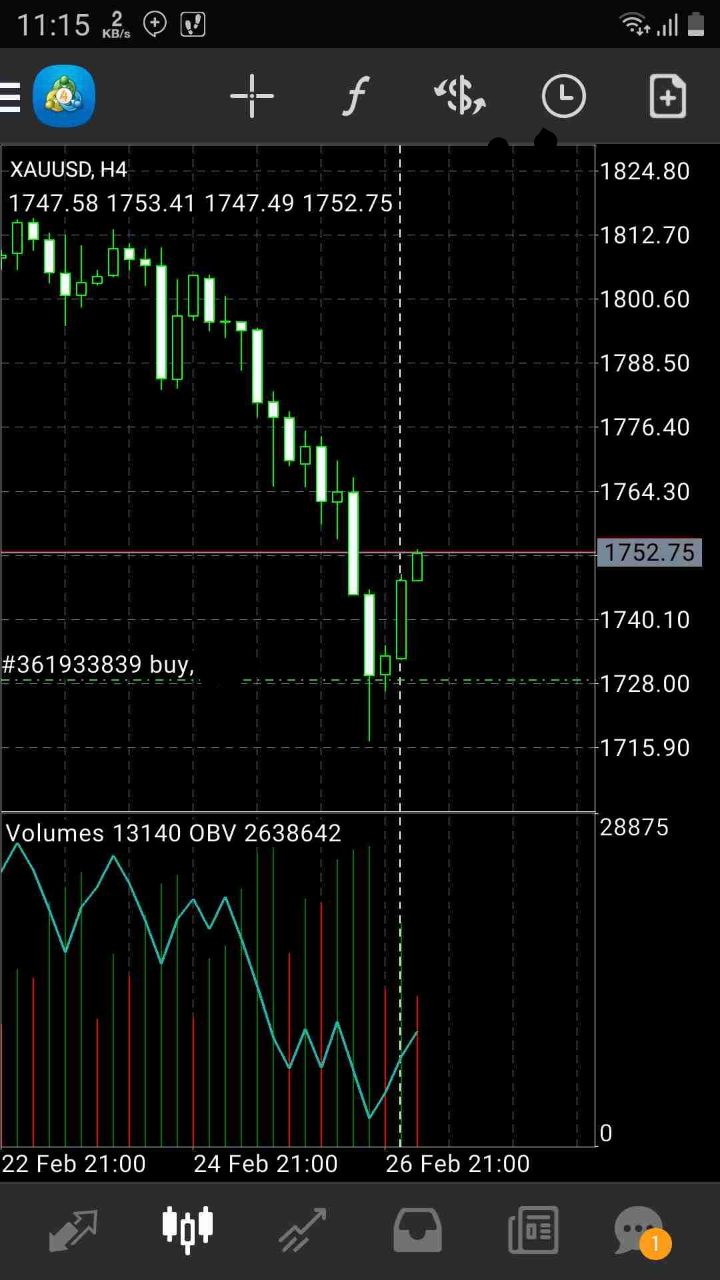Open the History tab
This screenshot has height=1280, width=720.
[417, 1231]
